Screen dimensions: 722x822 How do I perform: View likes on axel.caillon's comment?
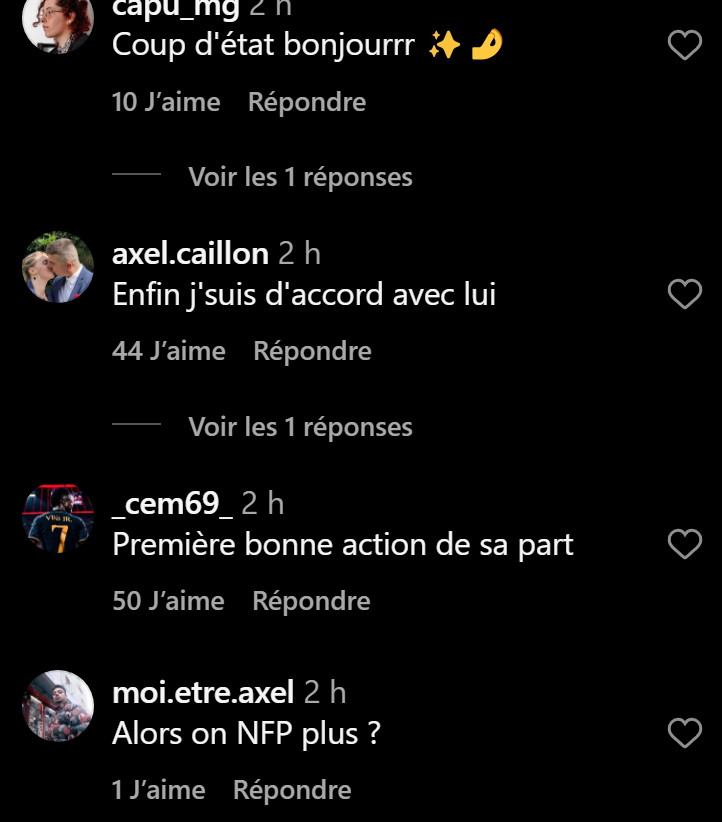coord(169,351)
